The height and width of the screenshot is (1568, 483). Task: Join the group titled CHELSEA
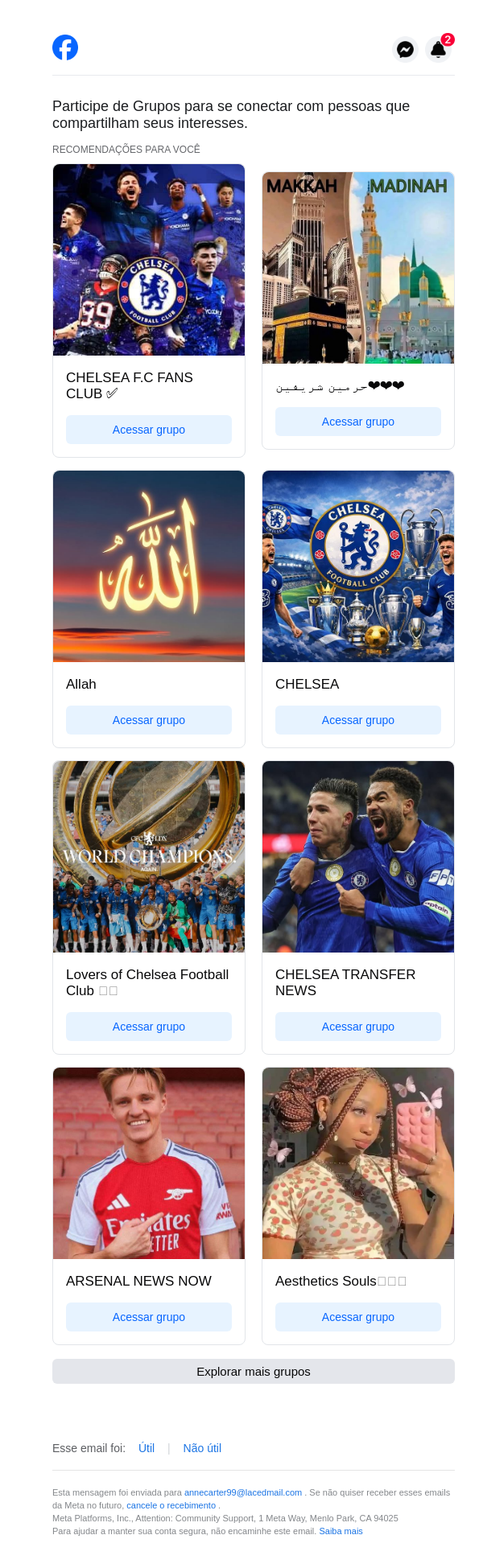(x=358, y=720)
